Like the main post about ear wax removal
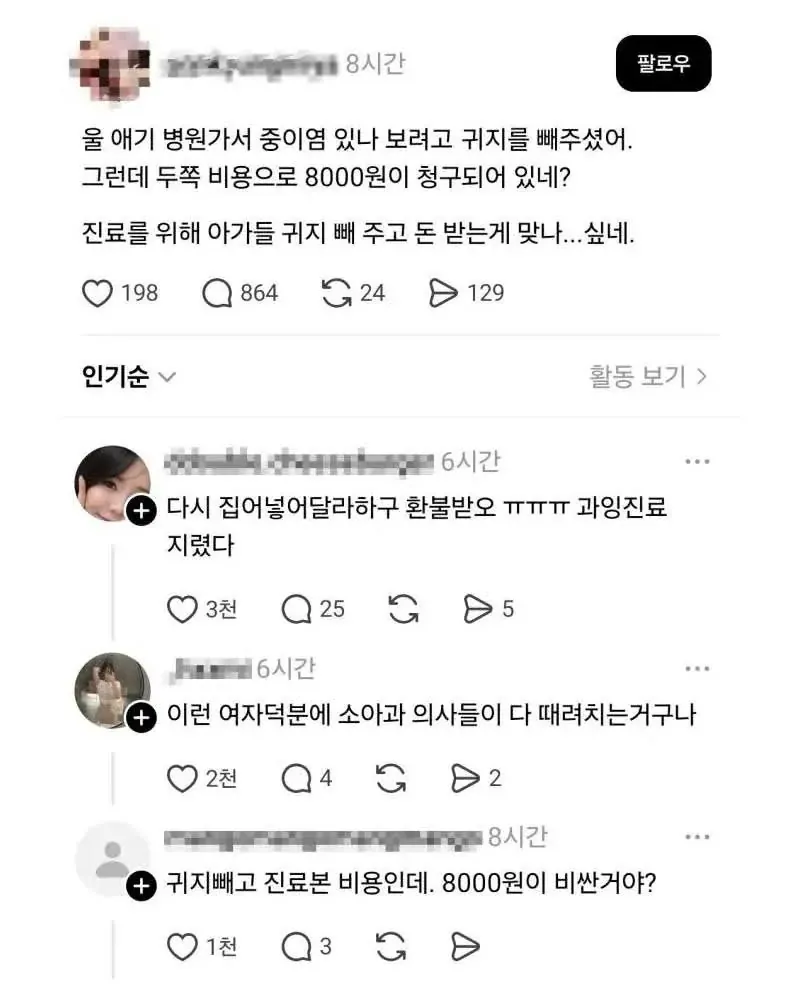The width and height of the screenshot is (800, 1000). point(98,293)
